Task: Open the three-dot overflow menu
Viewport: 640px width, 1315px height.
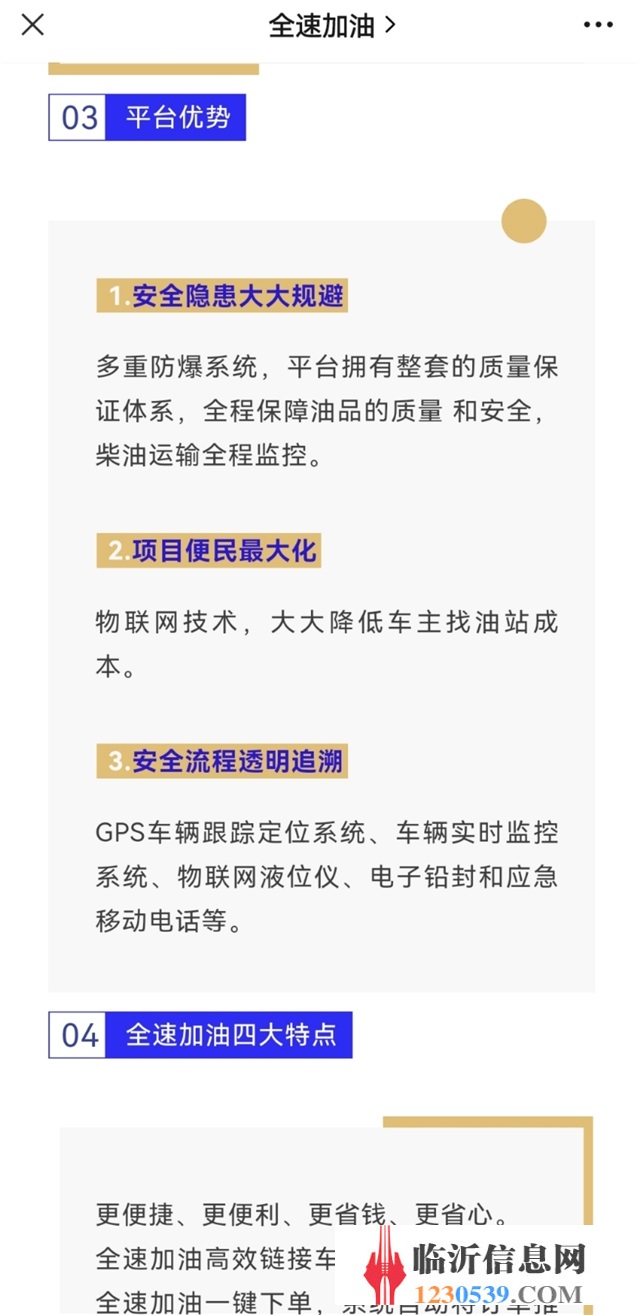Action: [598, 25]
